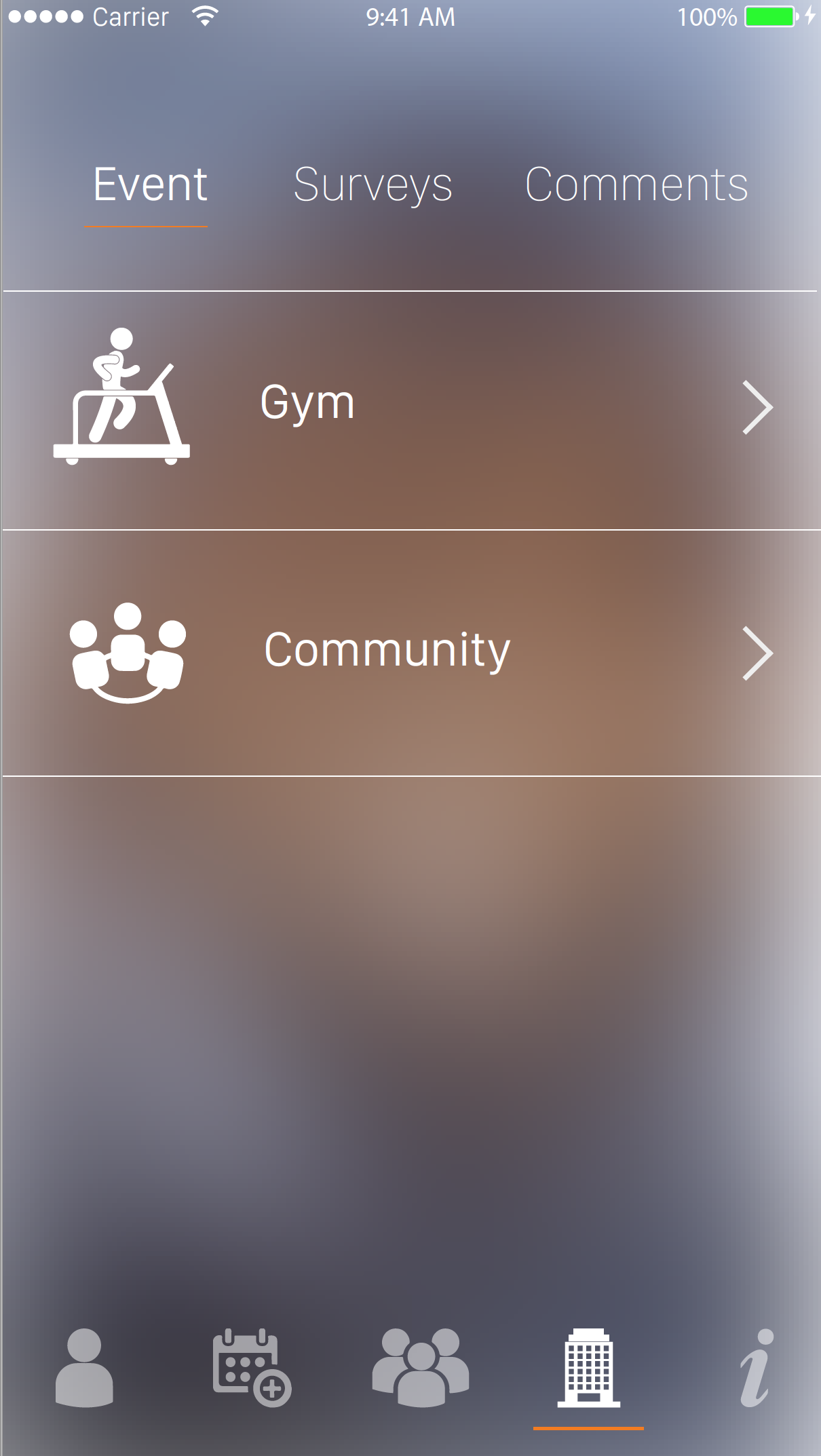Go to the people group tab
821x1456 pixels.
(x=421, y=1368)
